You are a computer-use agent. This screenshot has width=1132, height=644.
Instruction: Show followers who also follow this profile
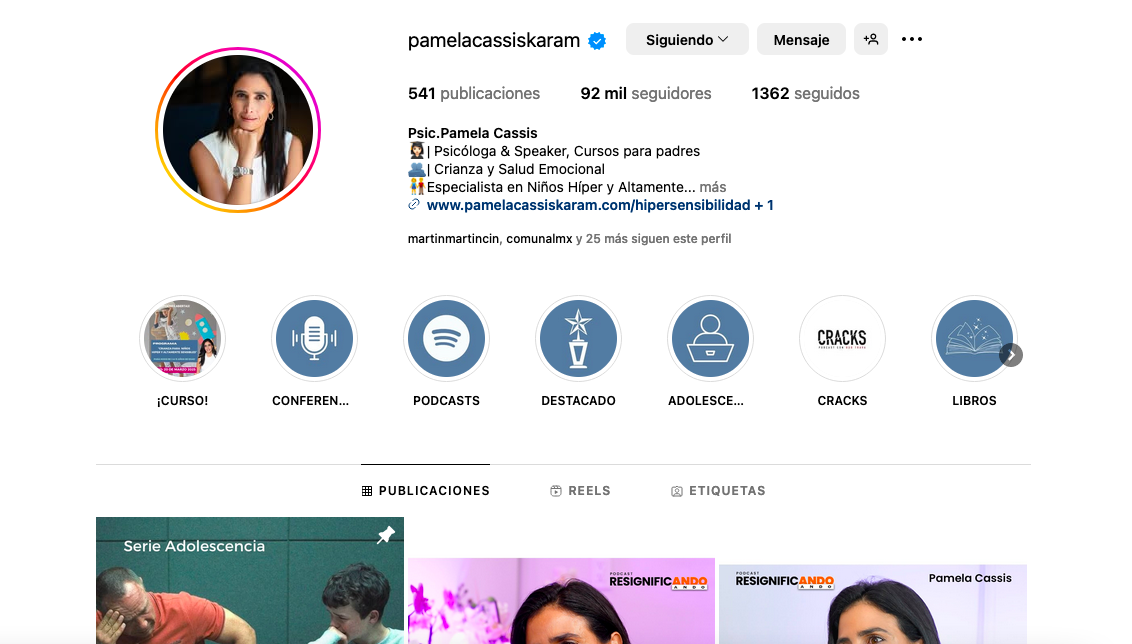569,239
